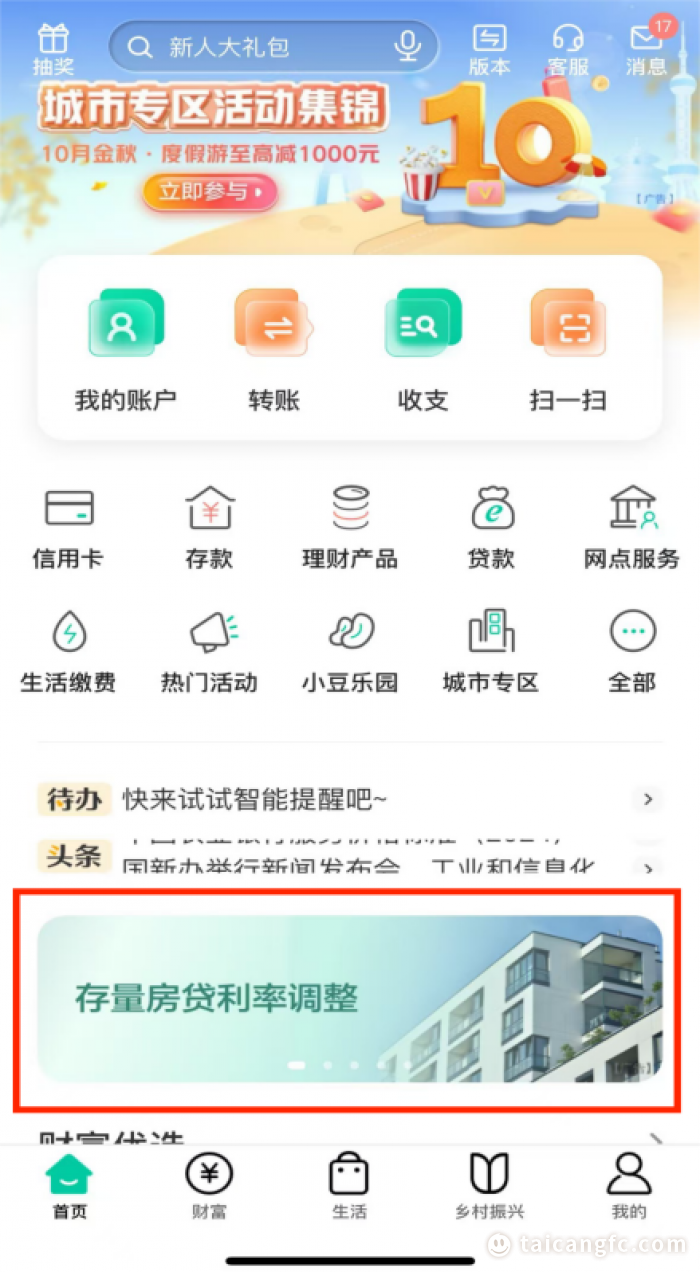Show 全部 all services
Viewport: 700px width, 1272px height.
click(632, 652)
